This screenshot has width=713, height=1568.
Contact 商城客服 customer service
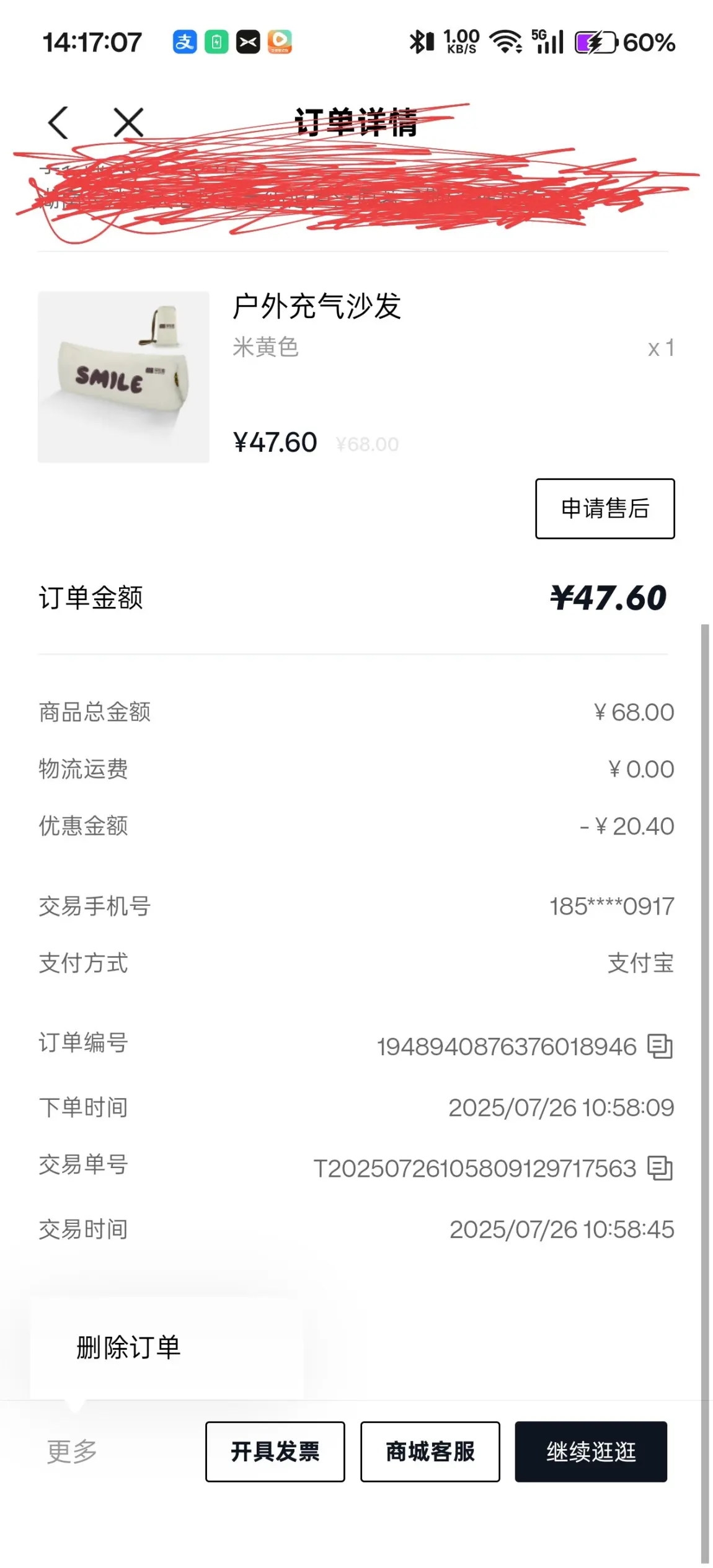pyautogui.click(x=430, y=1451)
